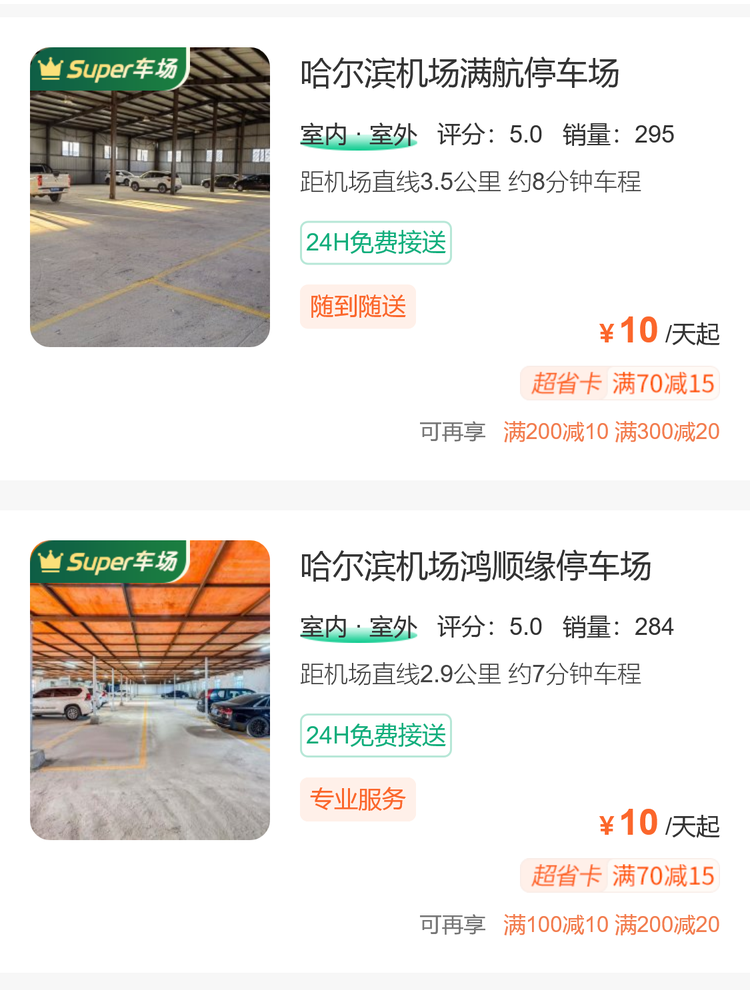Open the 哈尔滨机场满航停车场 parking listing

point(460,73)
